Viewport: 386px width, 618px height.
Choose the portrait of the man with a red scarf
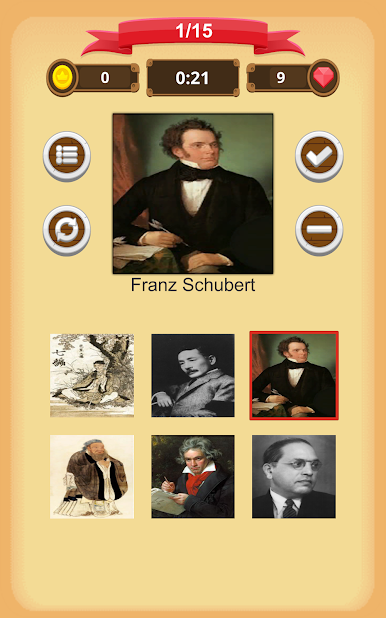point(193,477)
